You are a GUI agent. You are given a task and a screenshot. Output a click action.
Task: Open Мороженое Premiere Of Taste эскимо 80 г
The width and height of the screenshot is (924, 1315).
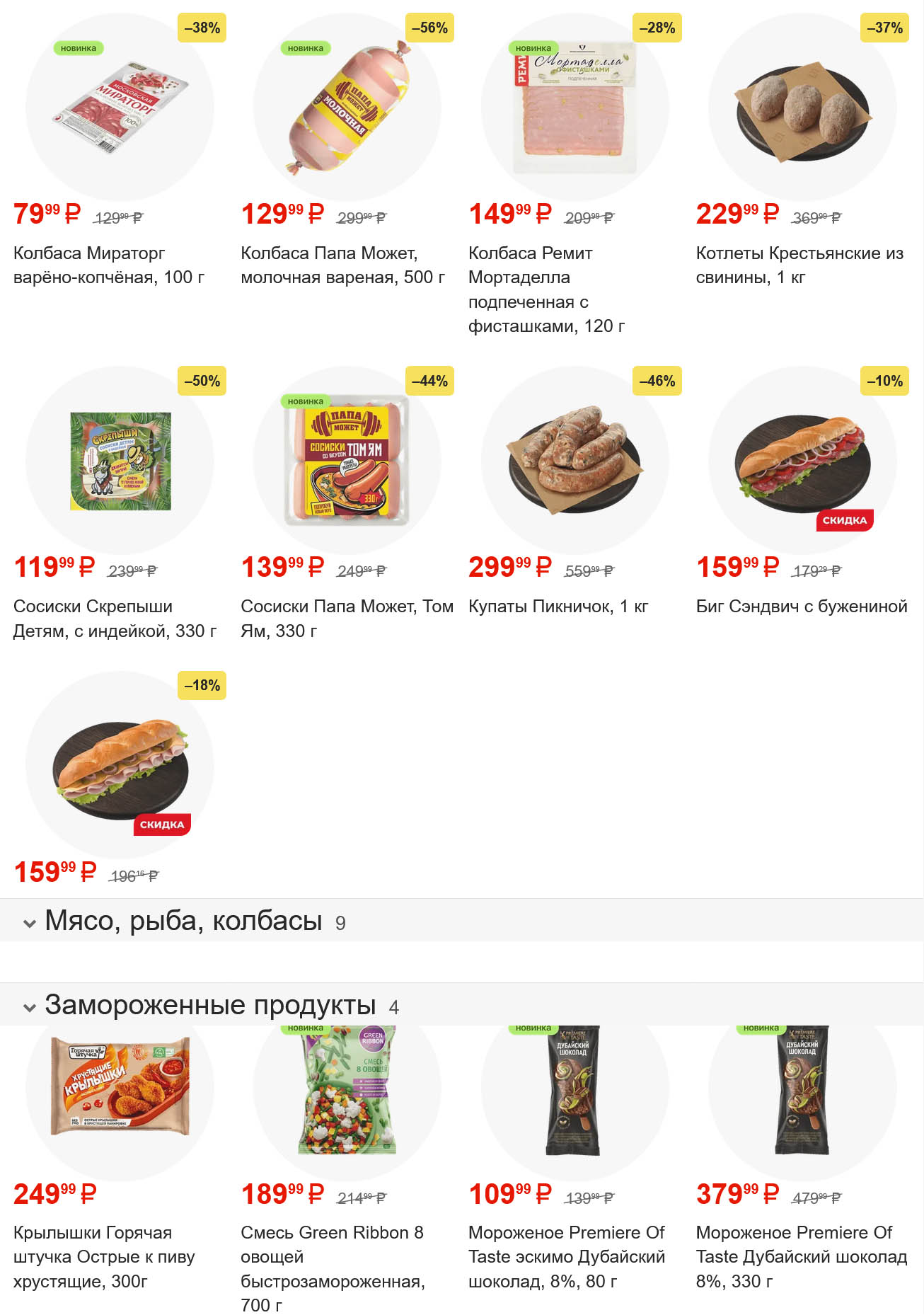tap(574, 1090)
